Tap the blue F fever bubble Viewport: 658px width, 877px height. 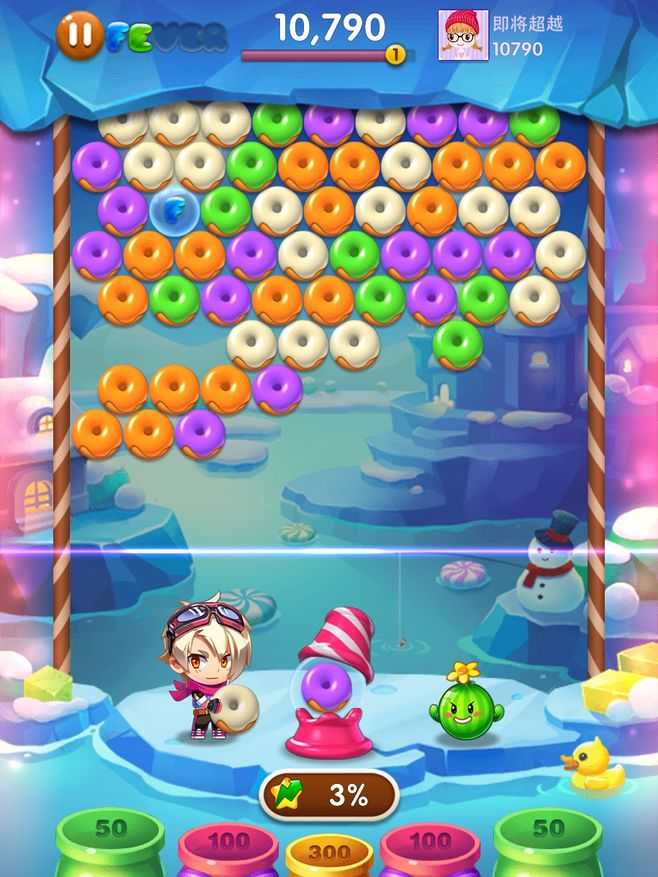click(x=173, y=212)
